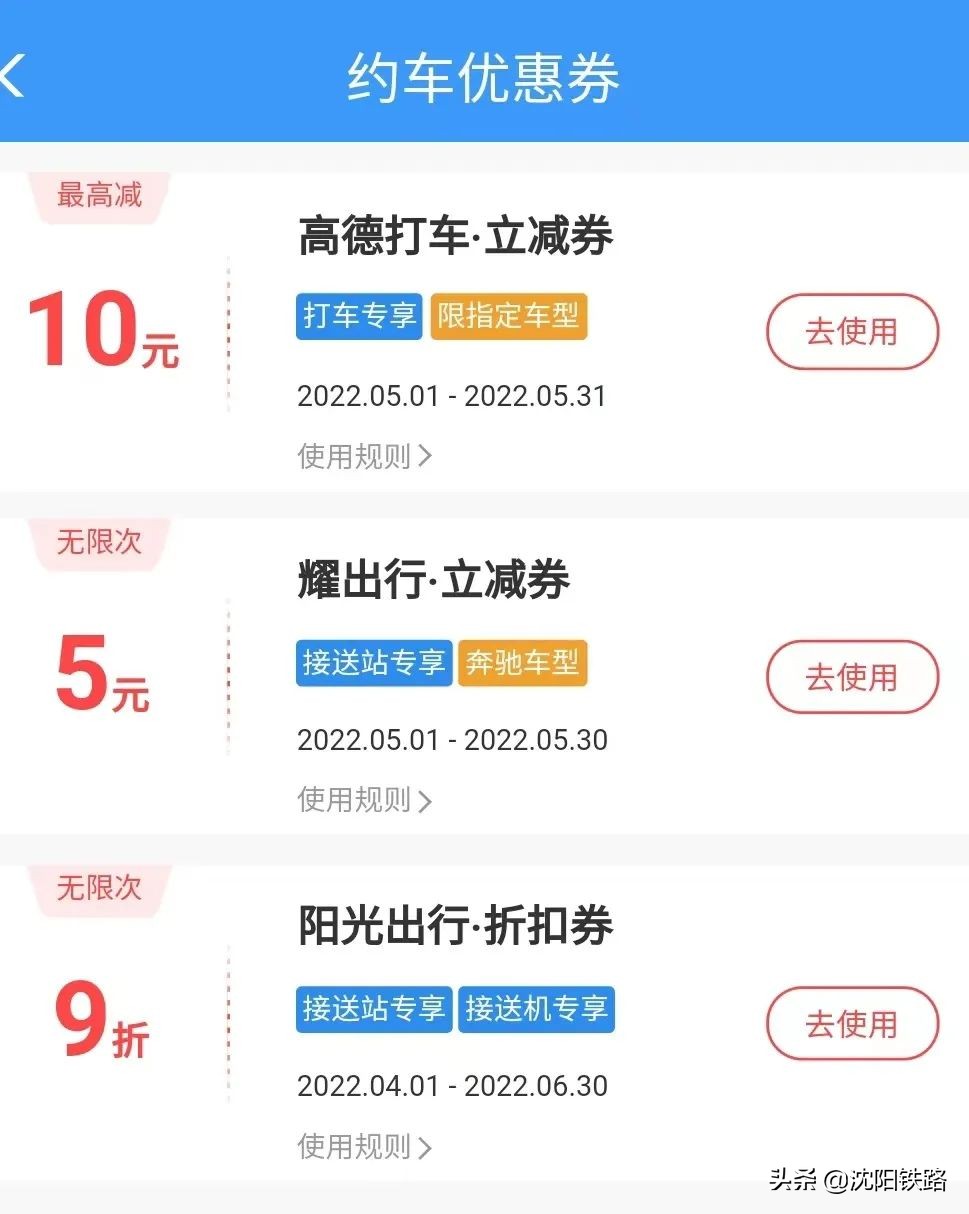The image size is (969, 1214).
Task: Select the 接送机专享 tag on 阳光出行 coupon
Action: (536, 1010)
